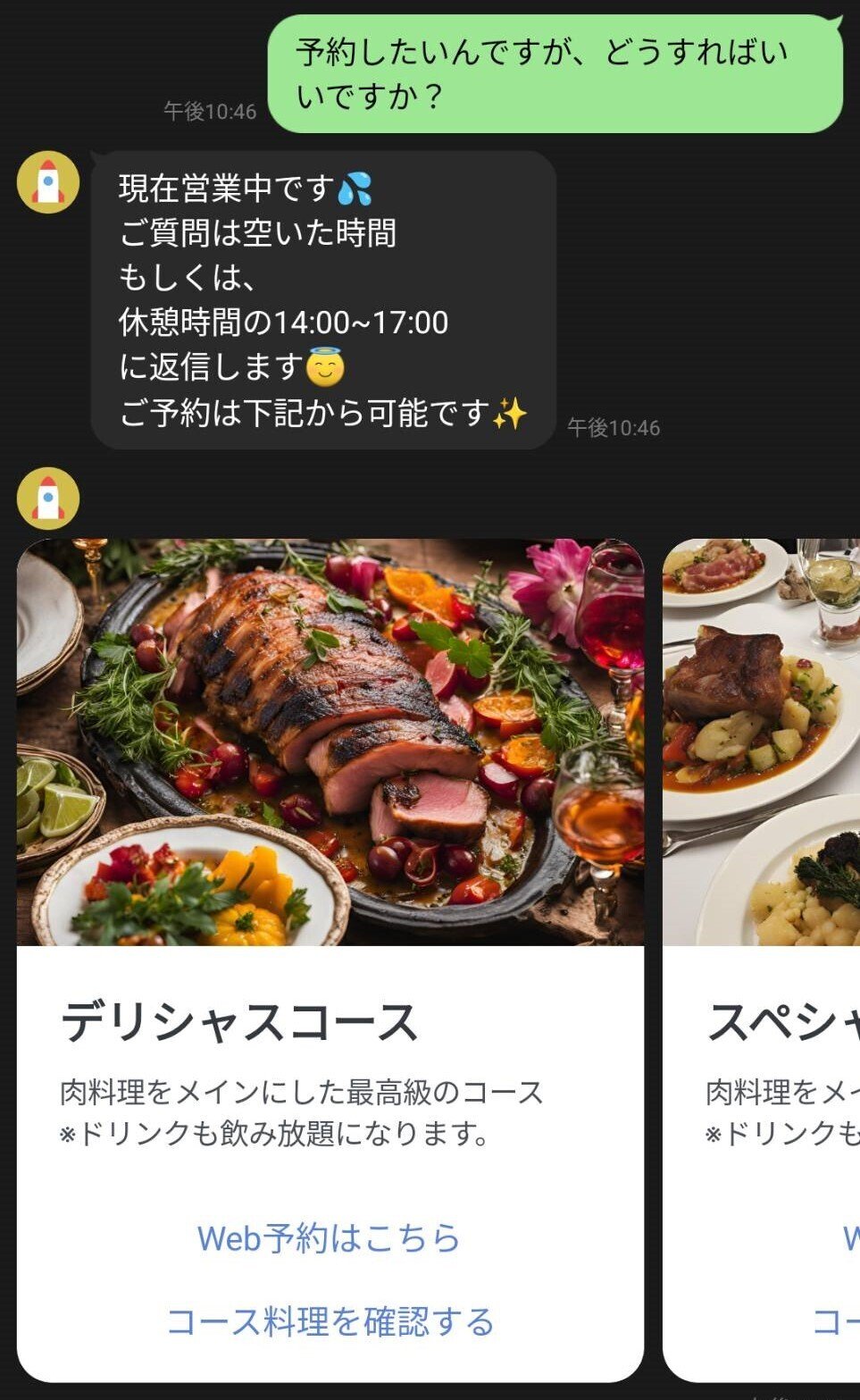Tap 'Web予約はこちら' on the デリシャスコース card
This screenshot has width=860, height=1400.
[x=329, y=1238]
